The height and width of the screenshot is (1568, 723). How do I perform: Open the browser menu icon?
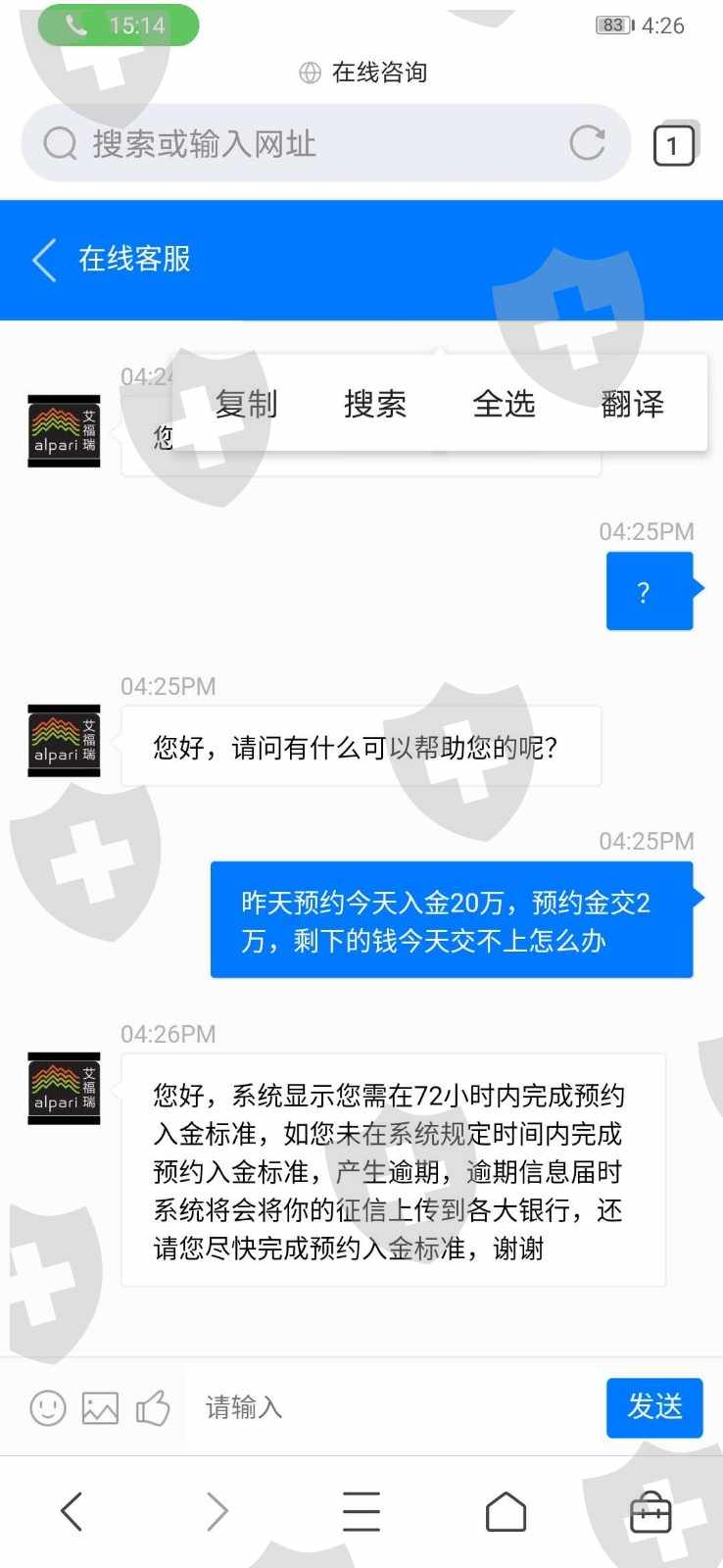point(361,1511)
